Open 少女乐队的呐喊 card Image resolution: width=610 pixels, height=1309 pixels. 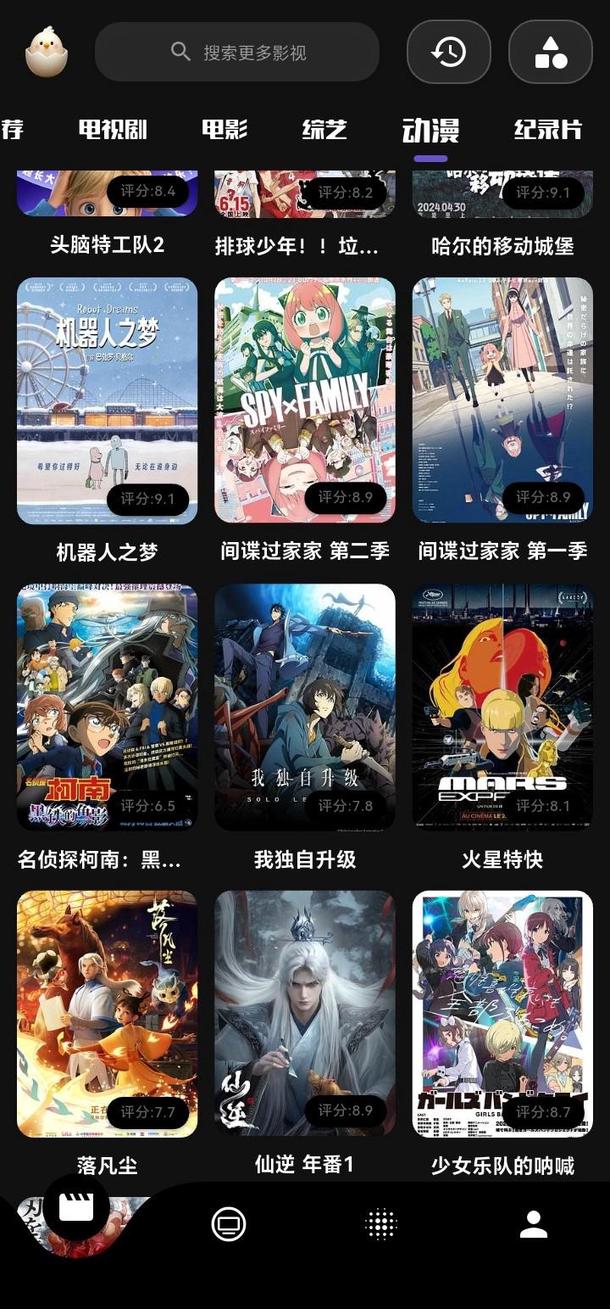pos(502,1013)
